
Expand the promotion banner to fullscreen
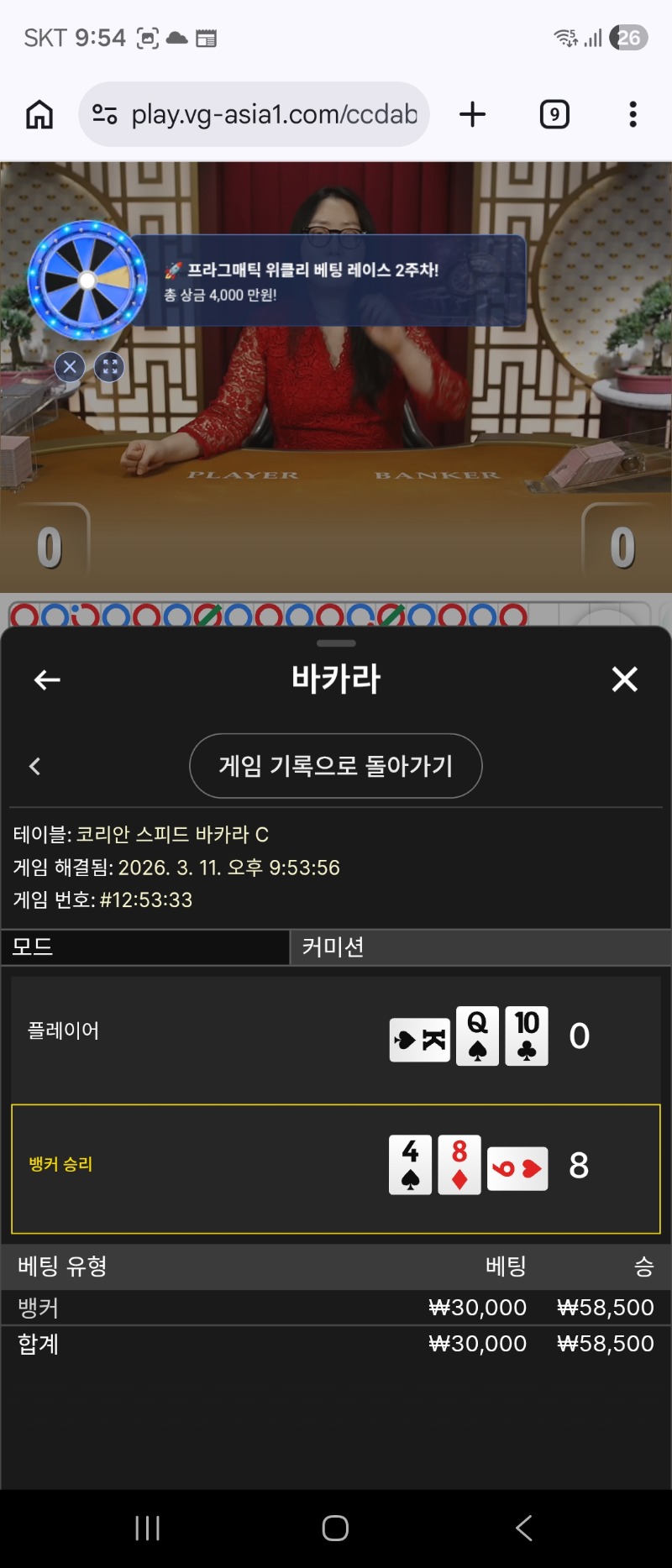[x=109, y=367]
